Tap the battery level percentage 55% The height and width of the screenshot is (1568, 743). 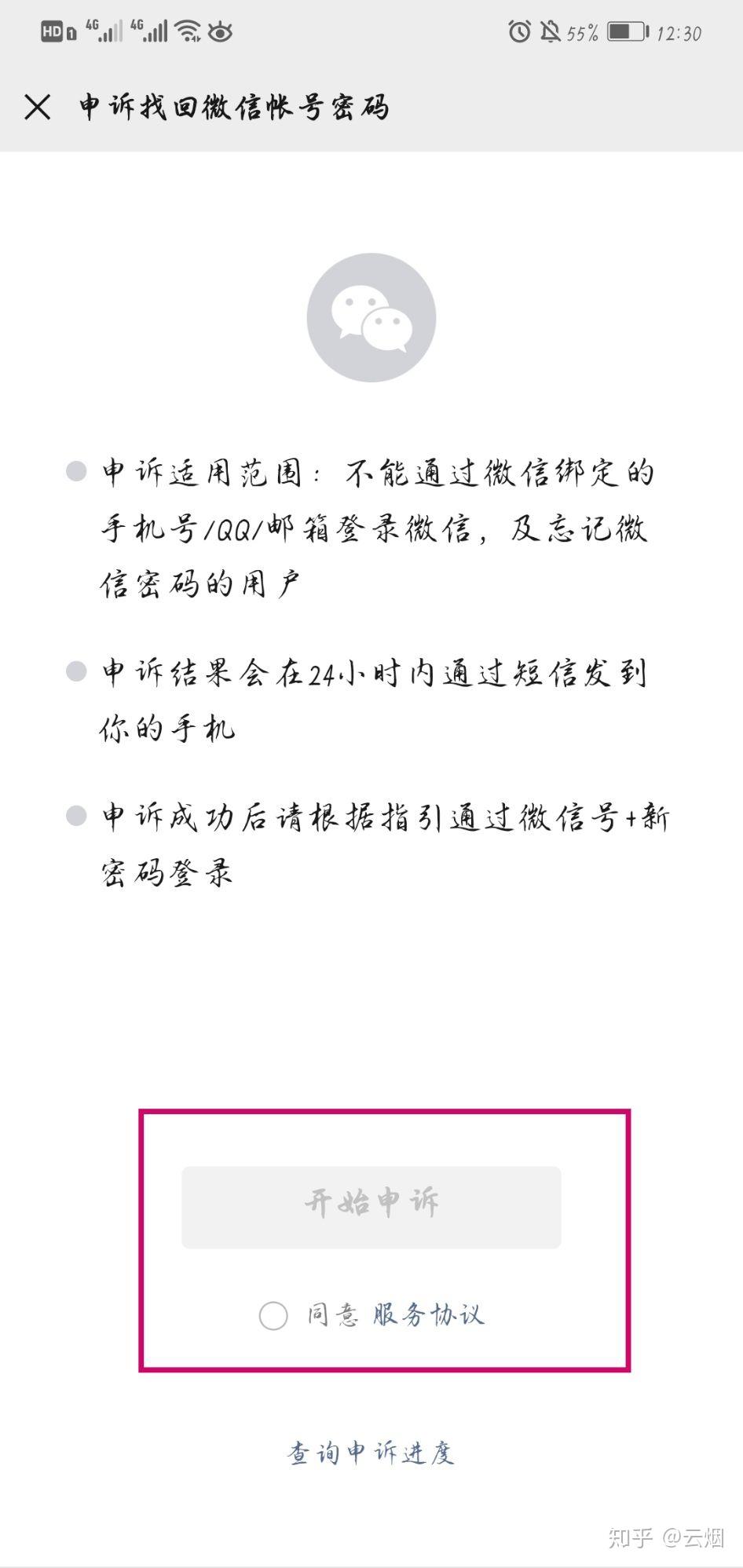pos(582,31)
